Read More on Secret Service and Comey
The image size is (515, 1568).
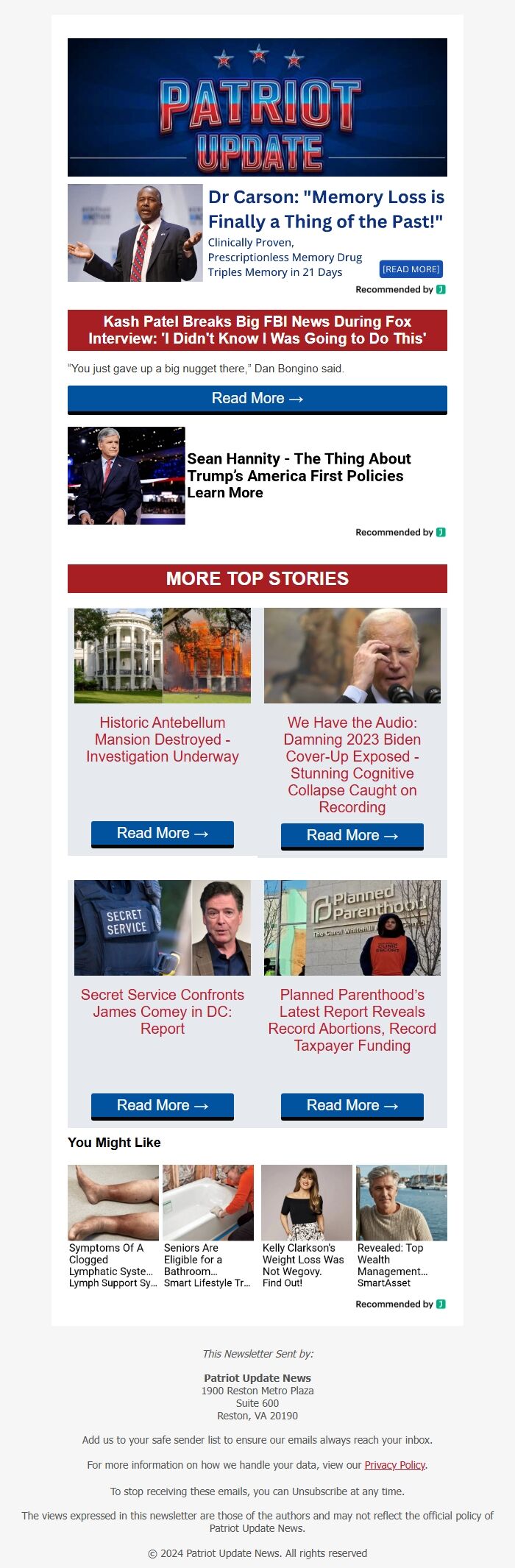tap(162, 1106)
